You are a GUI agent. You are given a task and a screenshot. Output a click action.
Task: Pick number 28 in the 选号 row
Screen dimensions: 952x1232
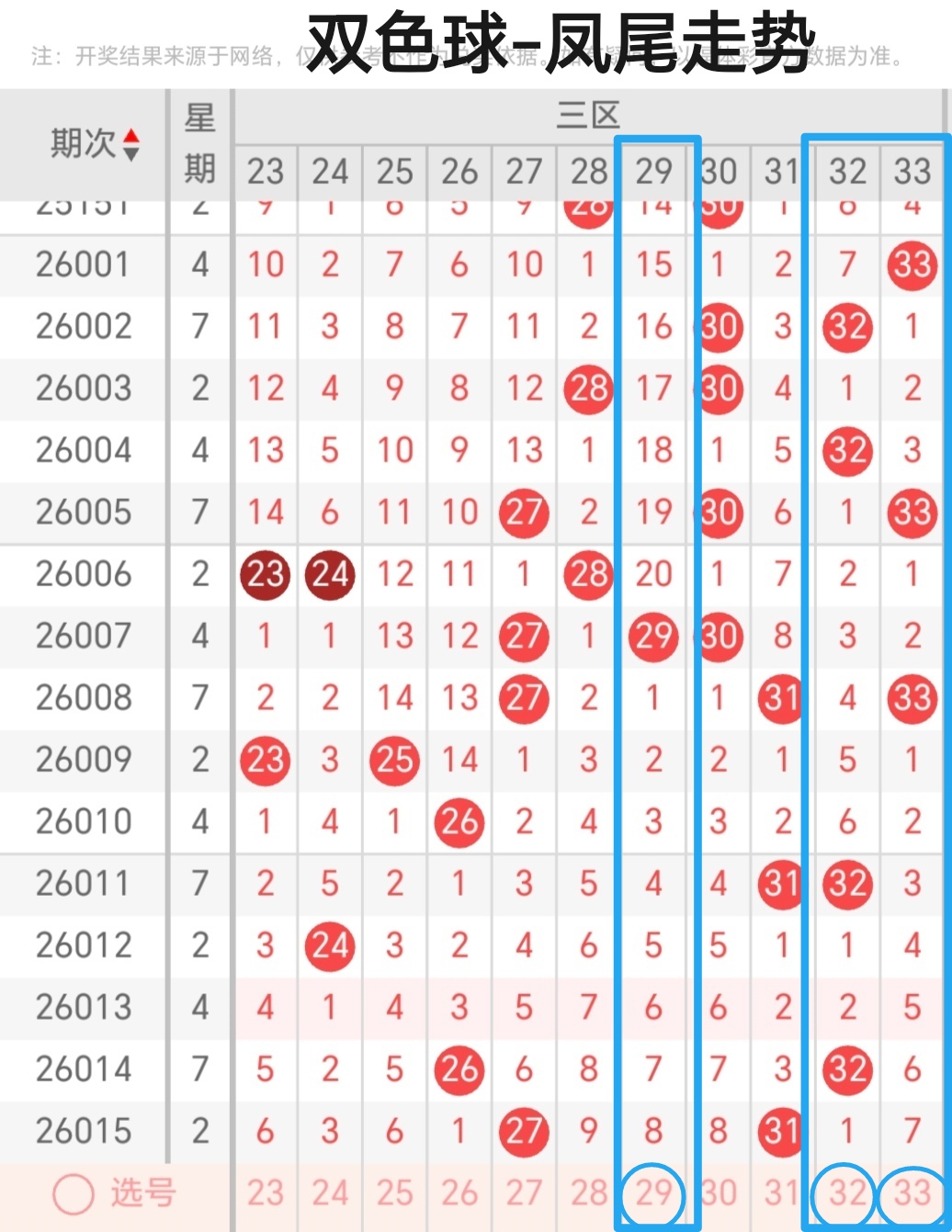pyautogui.click(x=589, y=1193)
